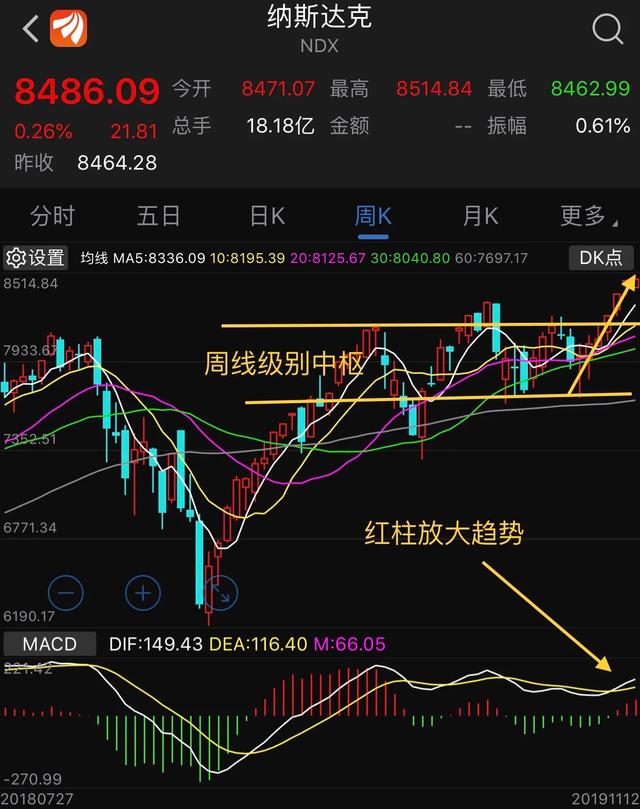
Task: Switch to the 月K chart tab
Action: pos(480,216)
